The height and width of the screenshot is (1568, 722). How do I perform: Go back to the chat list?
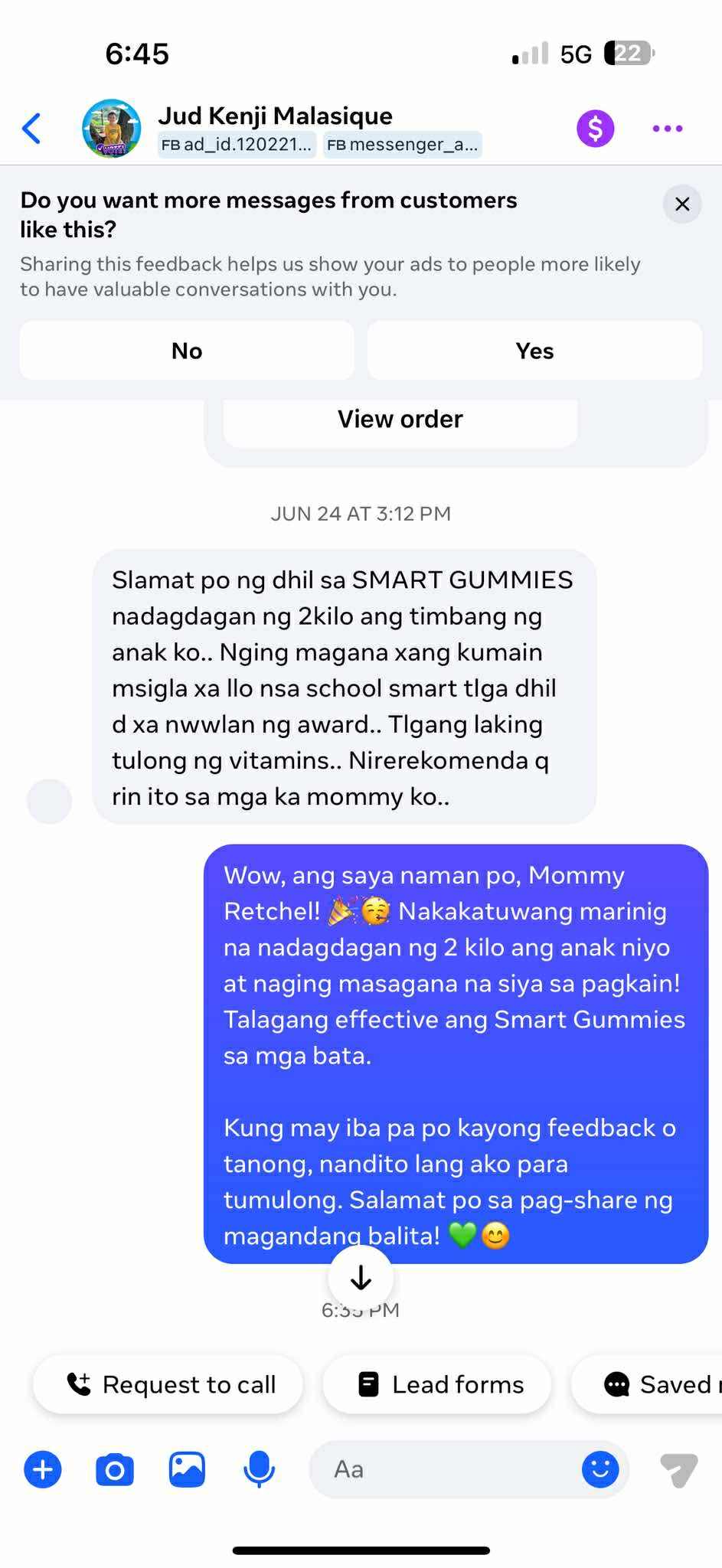[32, 129]
